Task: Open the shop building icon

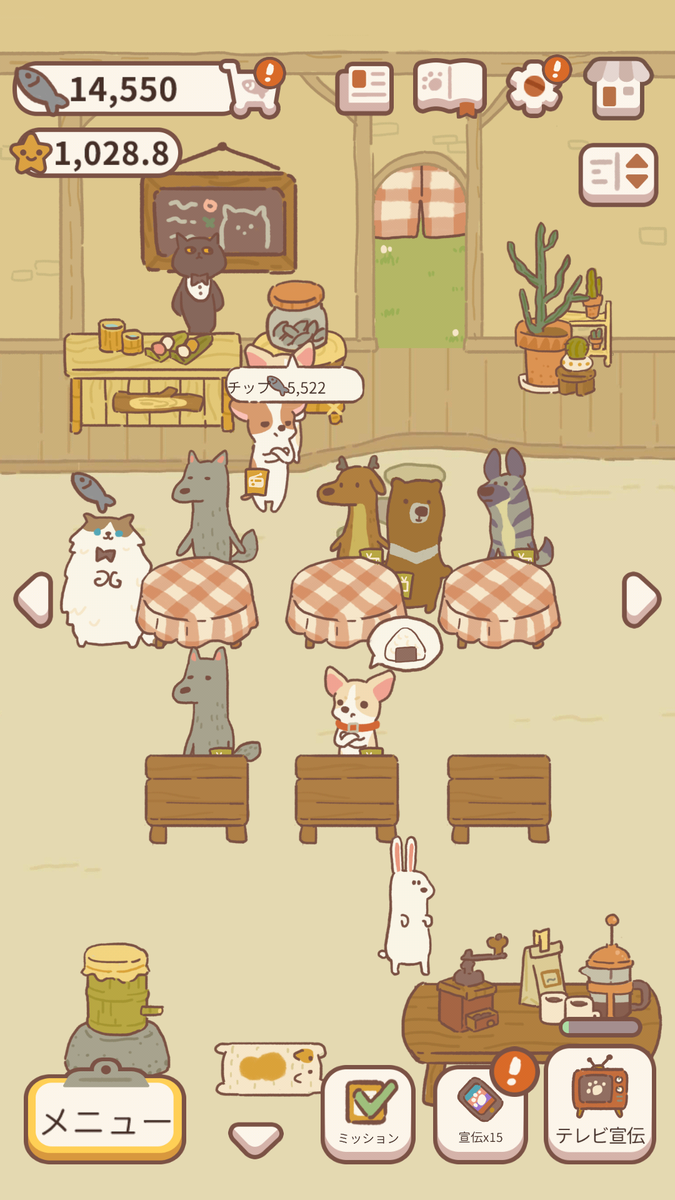Action: [x=617, y=87]
